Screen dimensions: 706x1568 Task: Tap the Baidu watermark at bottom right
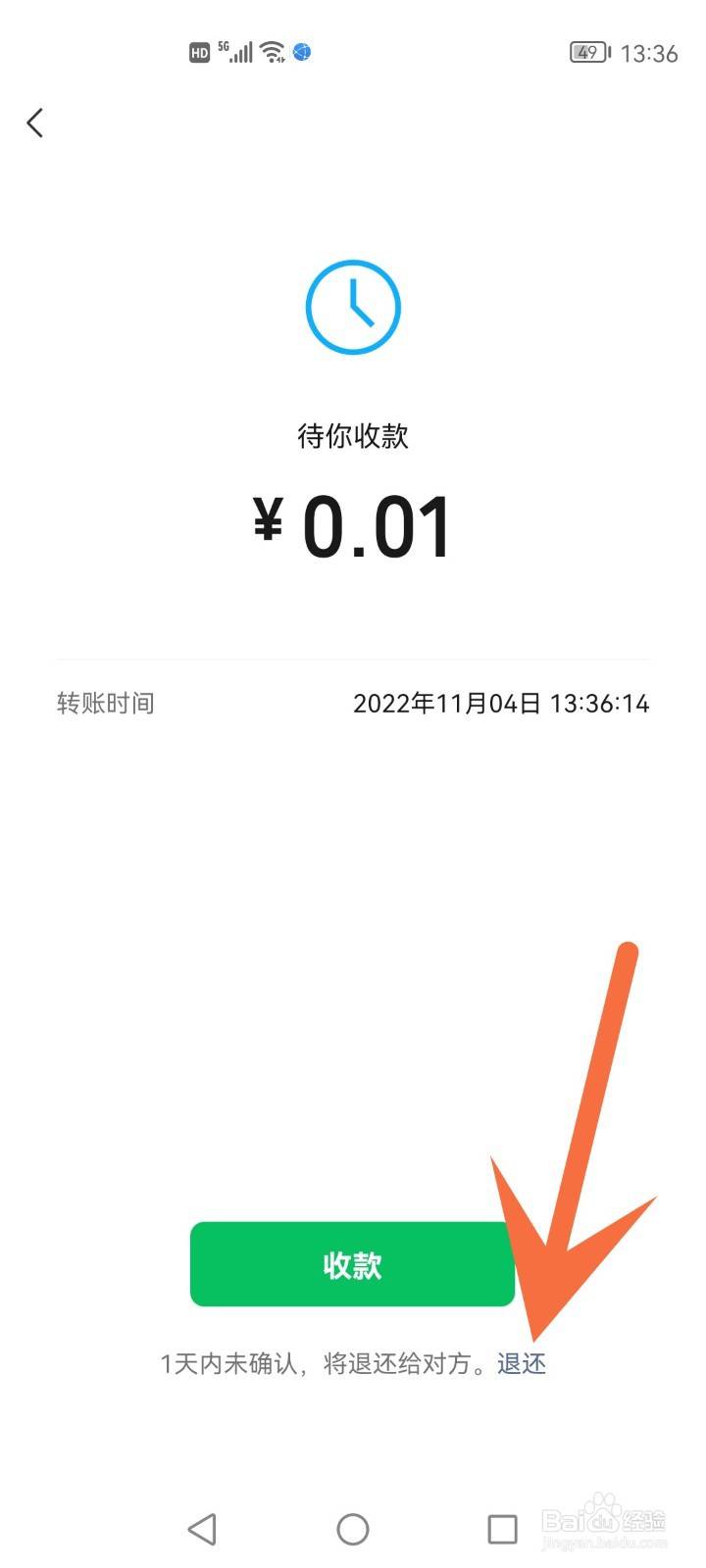(609, 1521)
